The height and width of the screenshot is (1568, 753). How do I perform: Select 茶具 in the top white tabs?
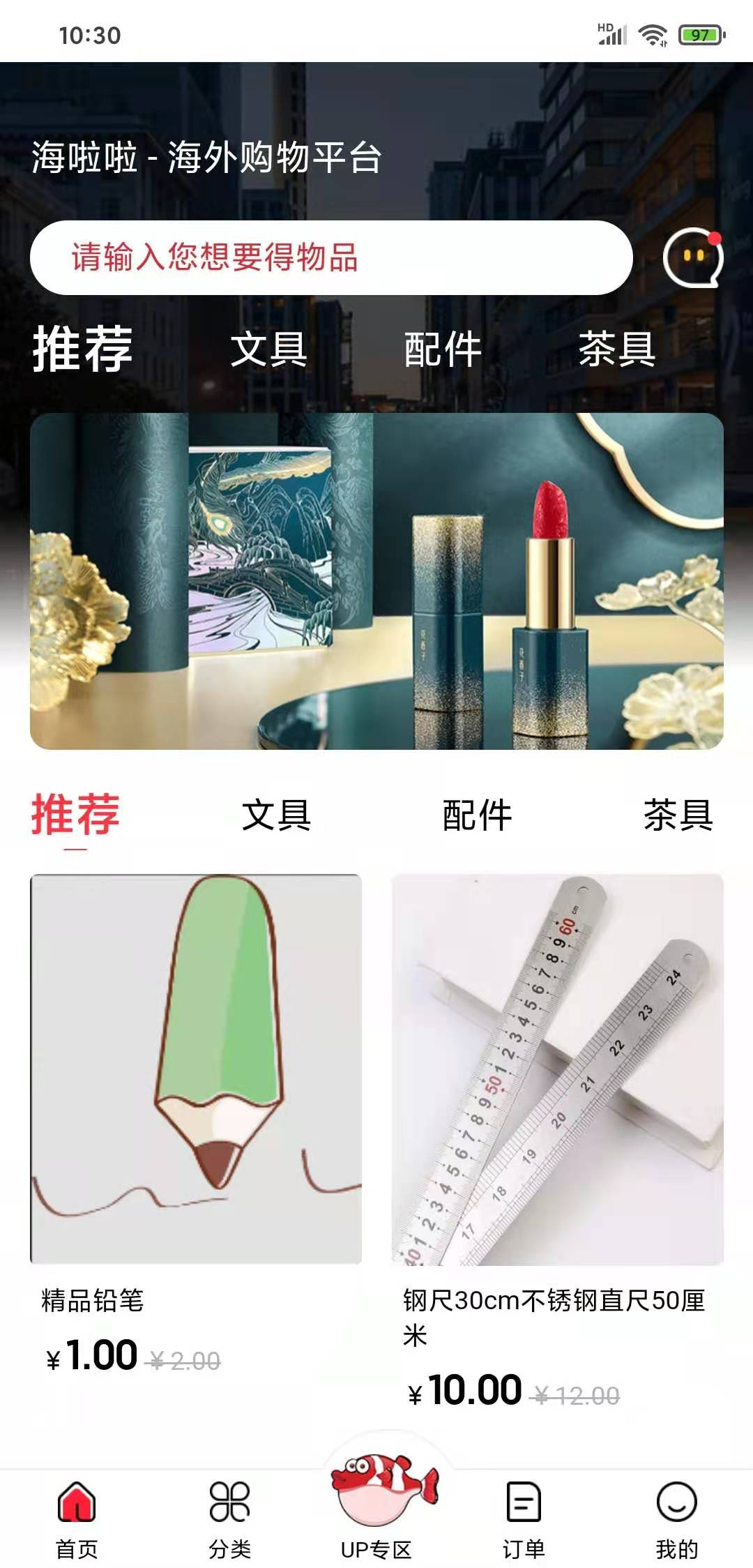click(617, 349)
